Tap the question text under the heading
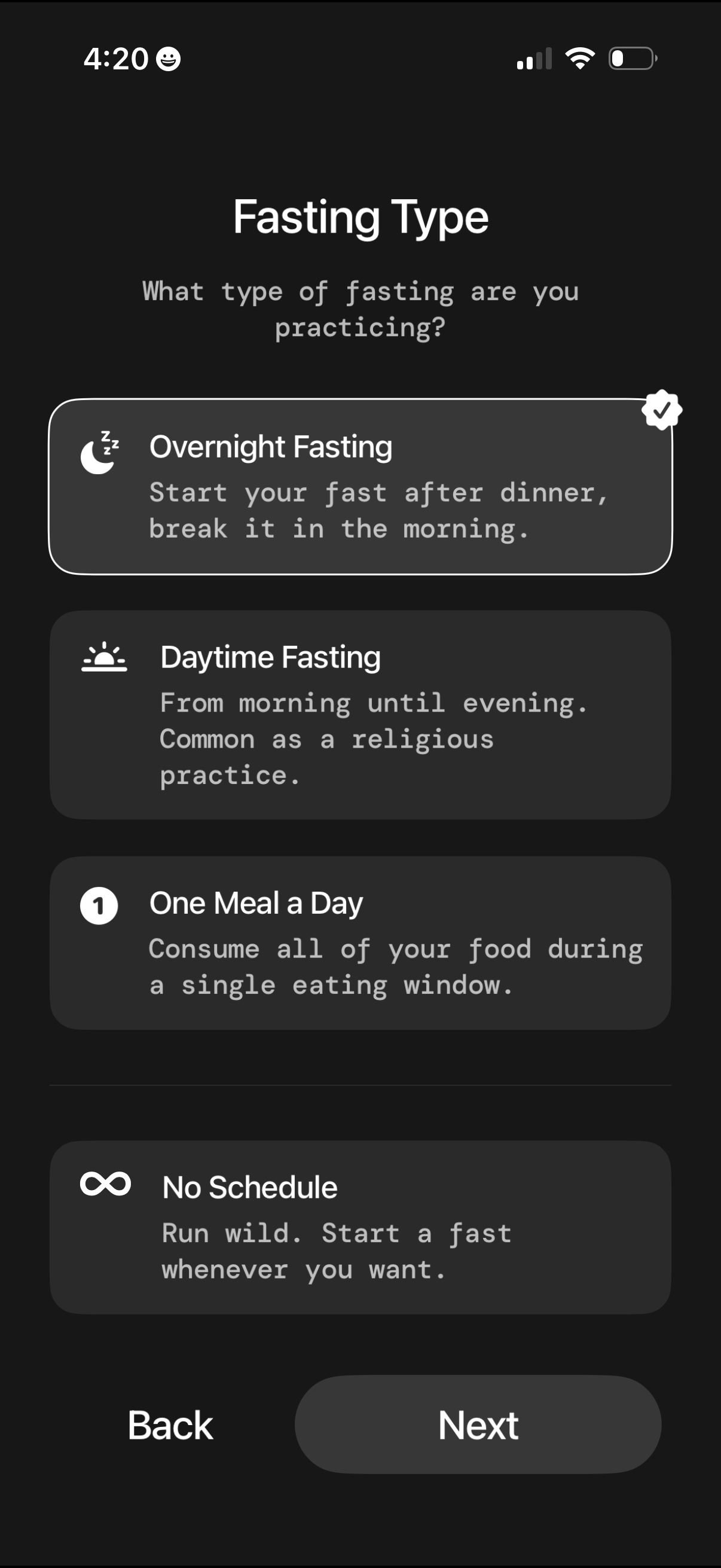Screen dimensions: 721x1568 (360, 310)
